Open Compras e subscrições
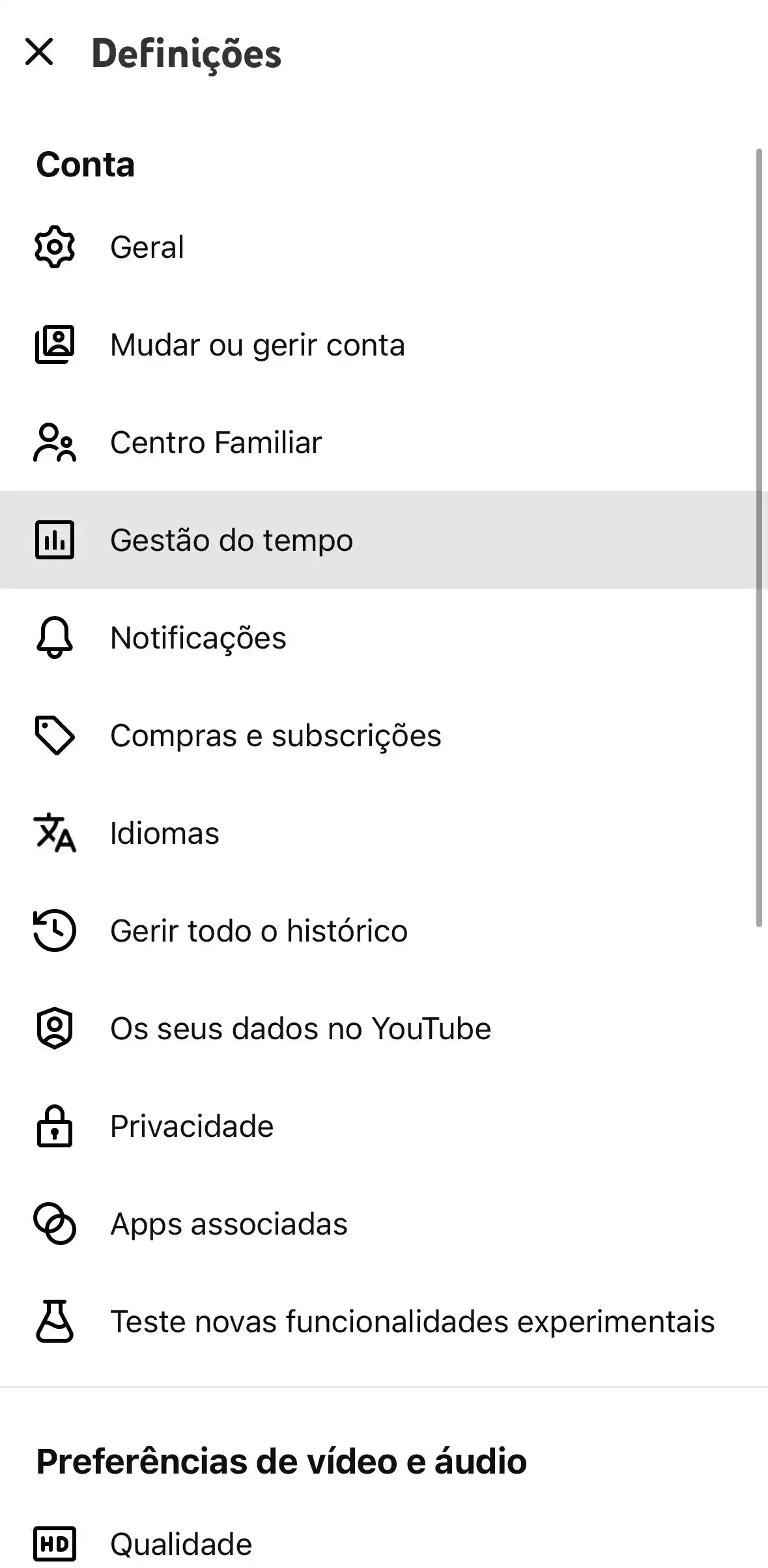768x1568 pixels. [x=276, y=735]
